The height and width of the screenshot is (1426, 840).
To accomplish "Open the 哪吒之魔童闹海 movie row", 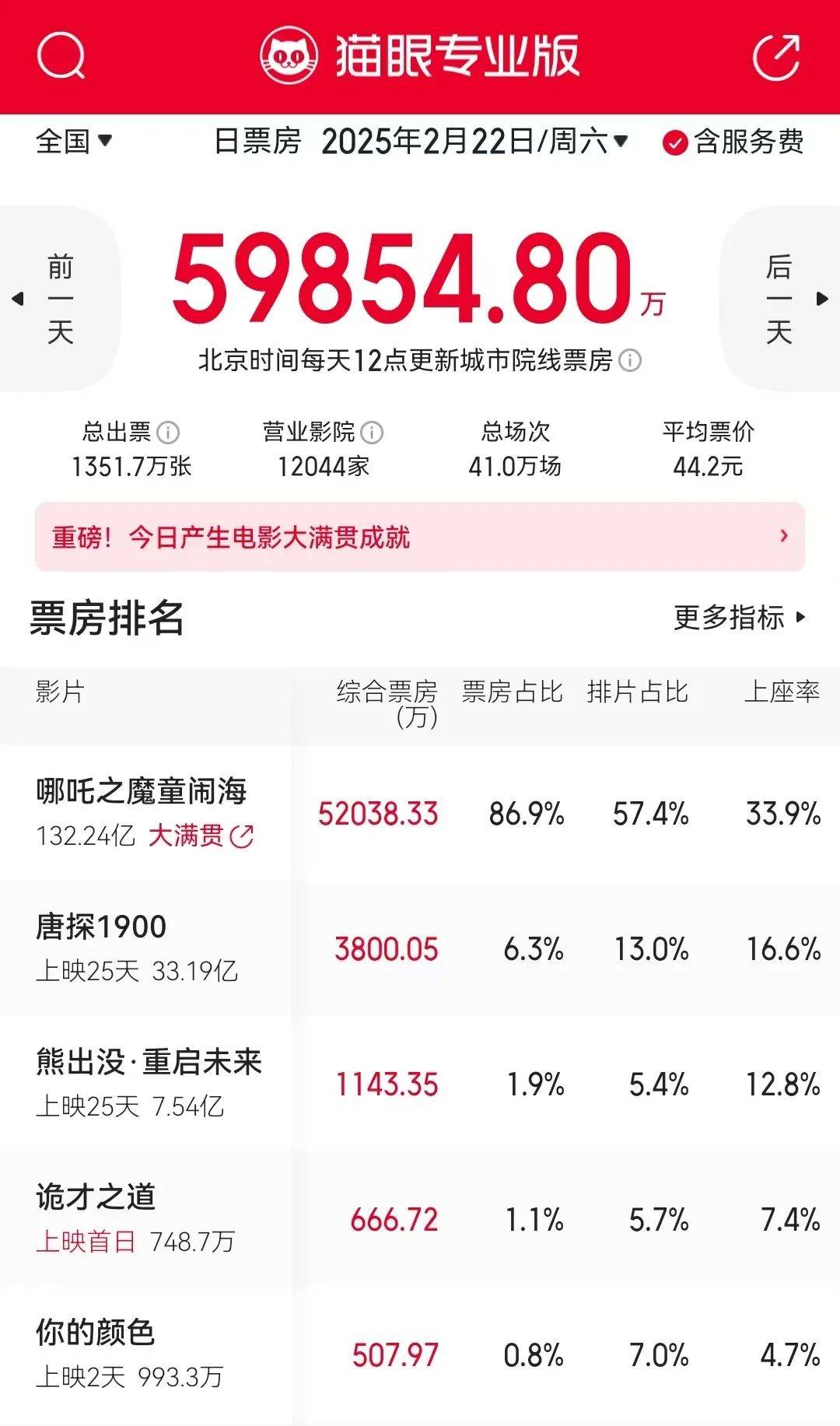I will pyautogui.click(x=142, y=792).
